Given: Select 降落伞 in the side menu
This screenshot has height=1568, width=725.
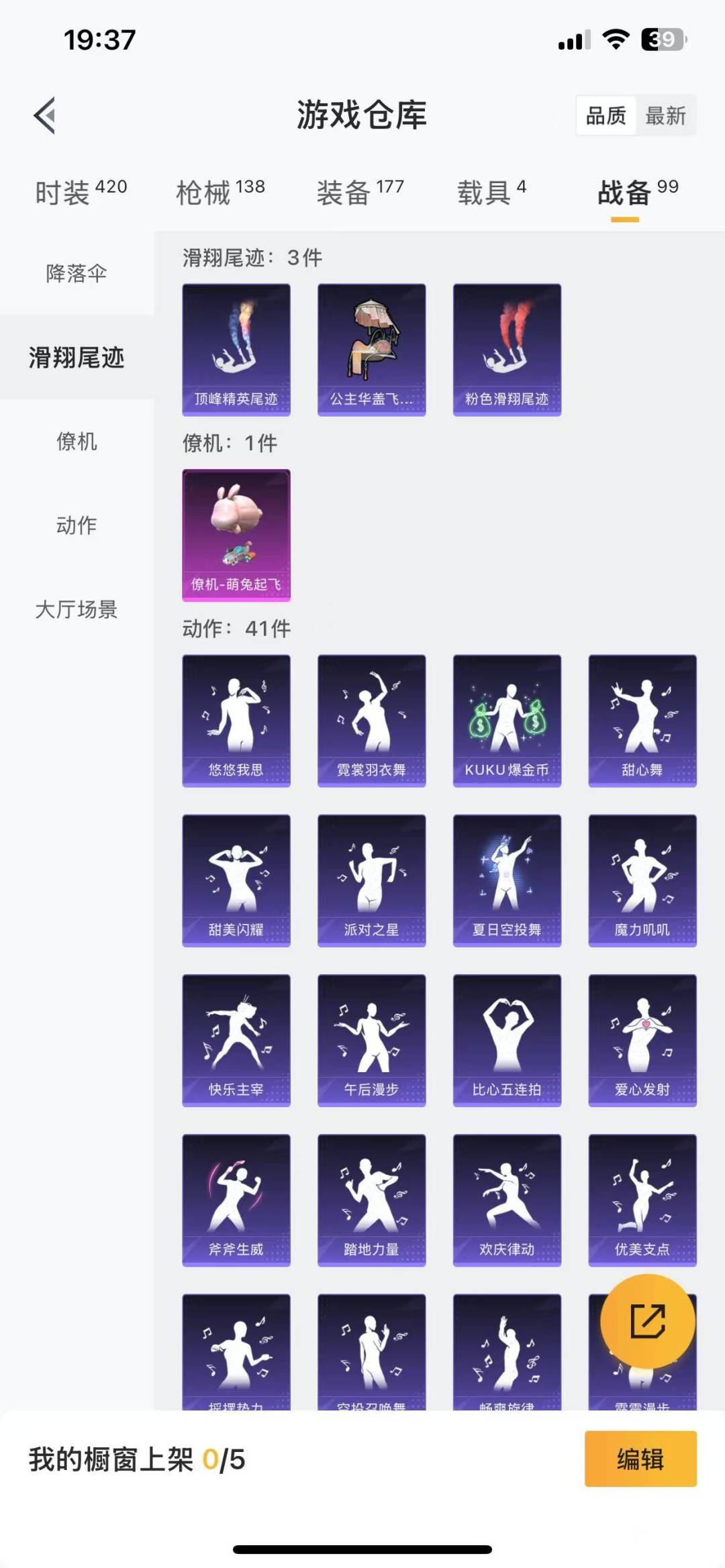Looking at the screenshot, I should (77, 274).
